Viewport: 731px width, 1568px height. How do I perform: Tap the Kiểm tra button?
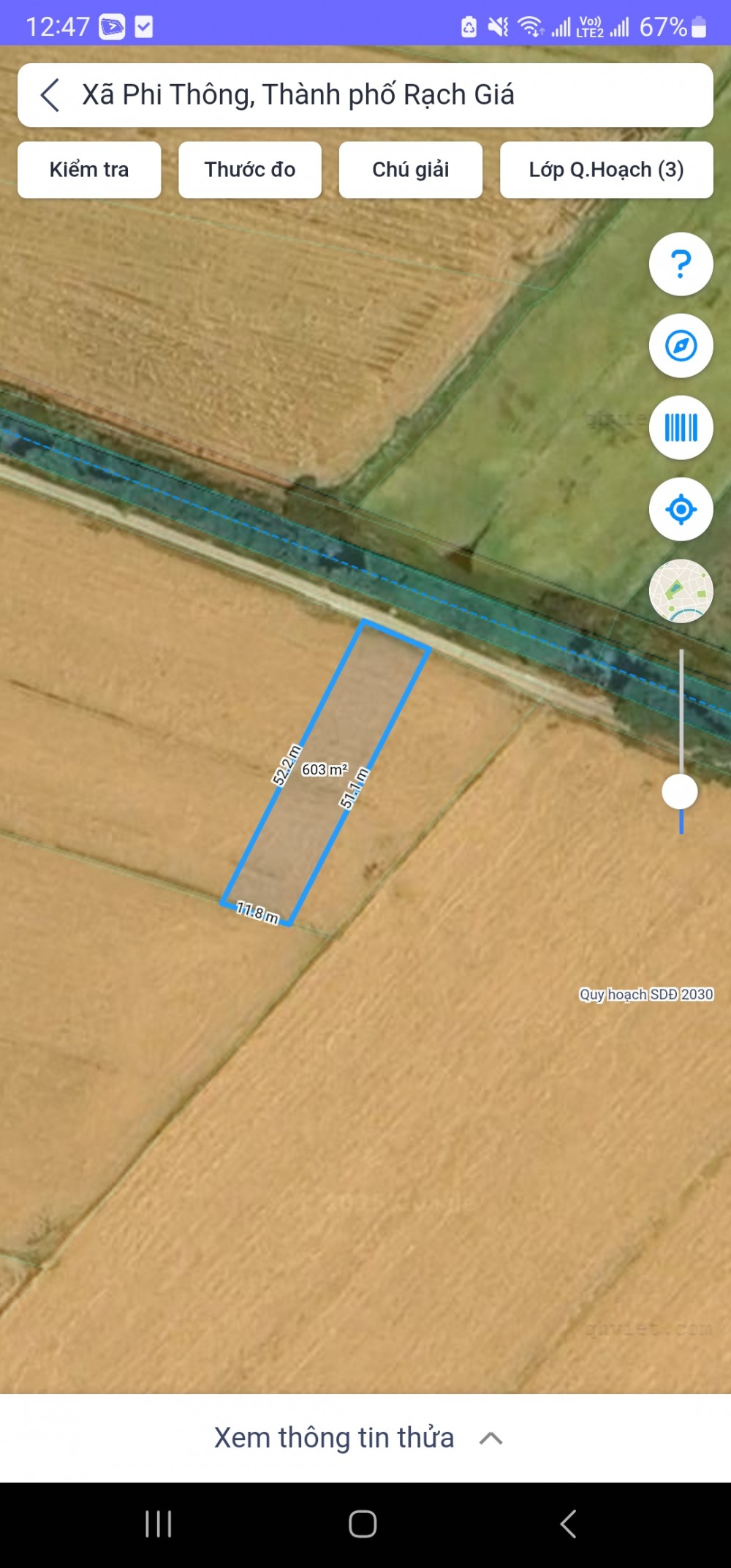[x=89, y=170]
